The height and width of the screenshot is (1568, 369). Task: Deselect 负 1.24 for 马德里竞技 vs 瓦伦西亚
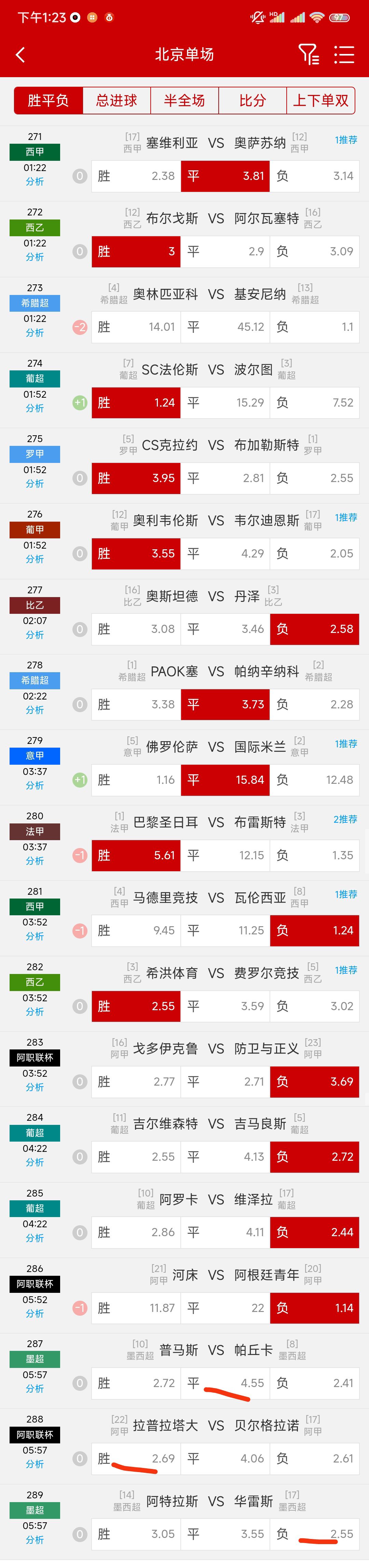click(x=314, y=930)
